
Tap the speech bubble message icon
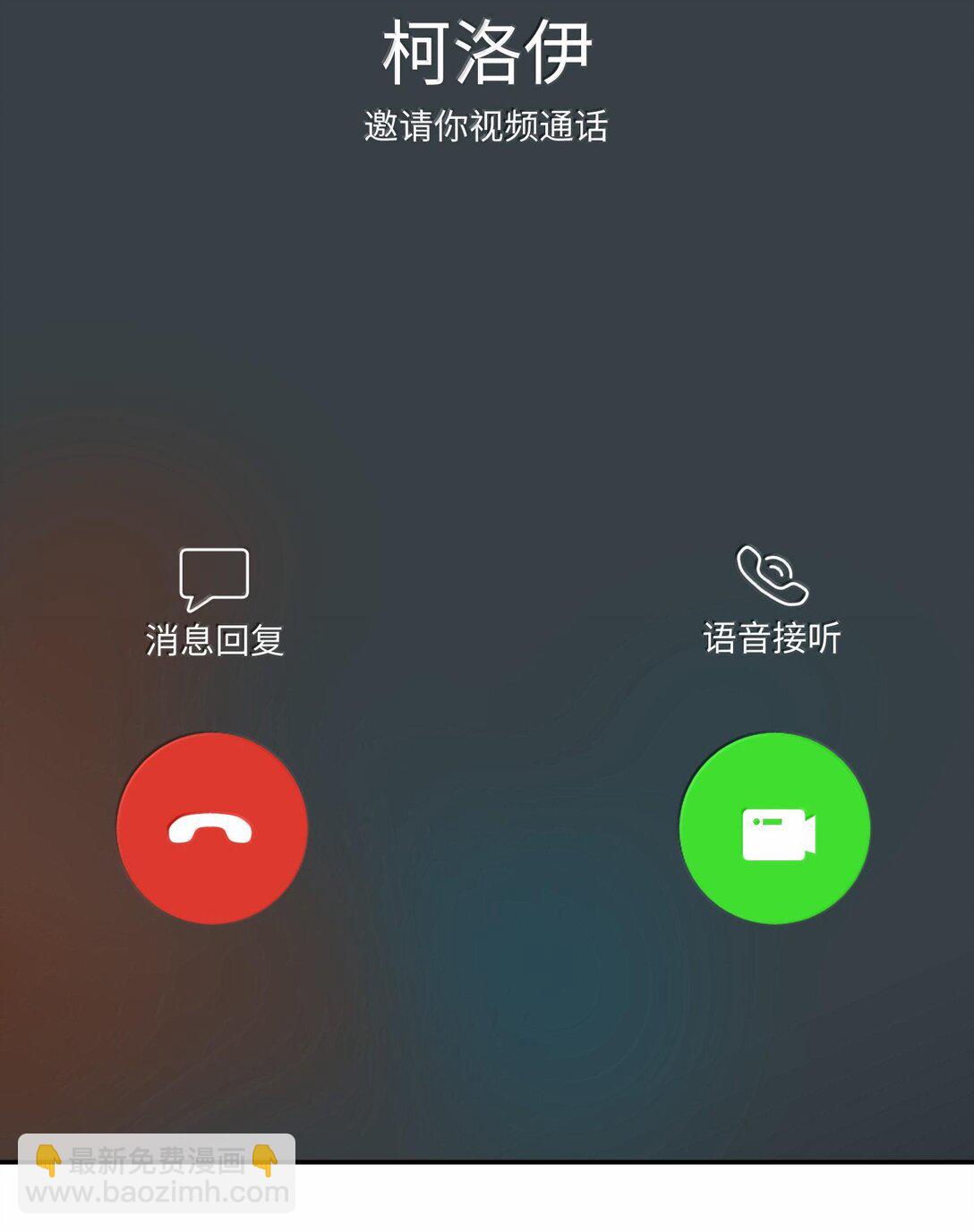(x=214, y=577)
